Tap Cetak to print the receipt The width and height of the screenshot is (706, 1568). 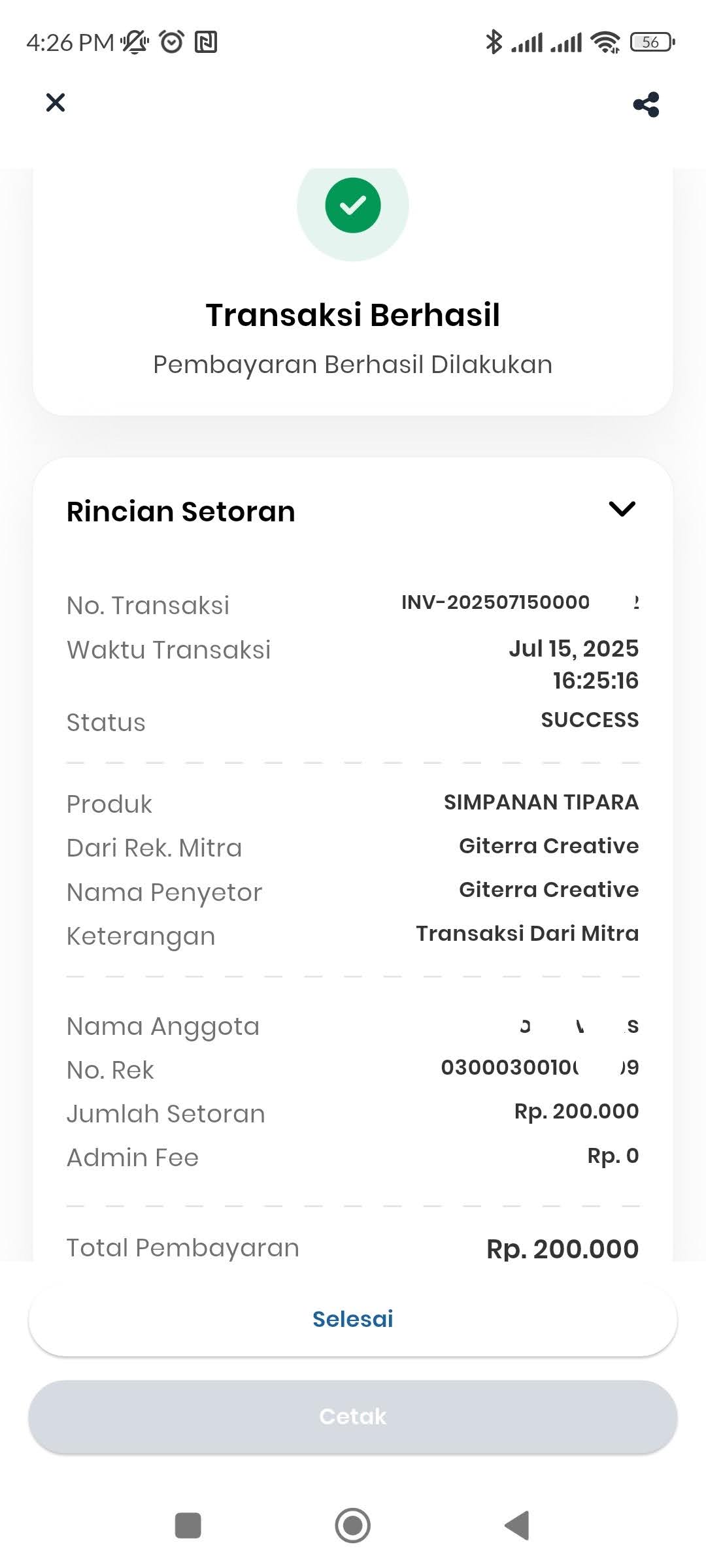click(x=353, y=1416)
